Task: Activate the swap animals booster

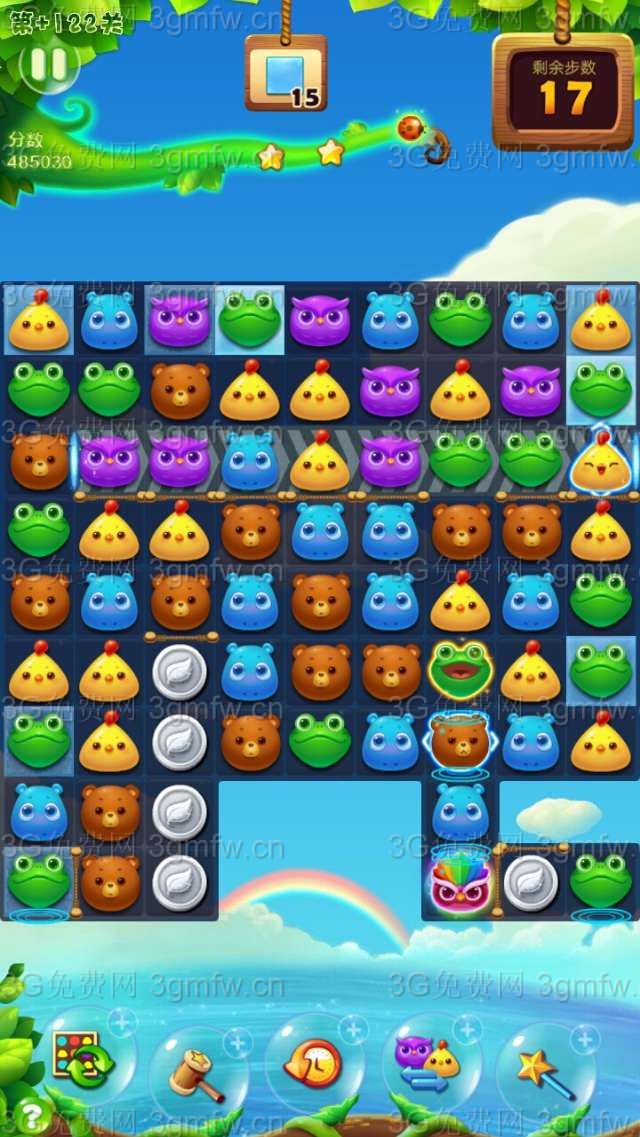Action: click(428, 1060)
